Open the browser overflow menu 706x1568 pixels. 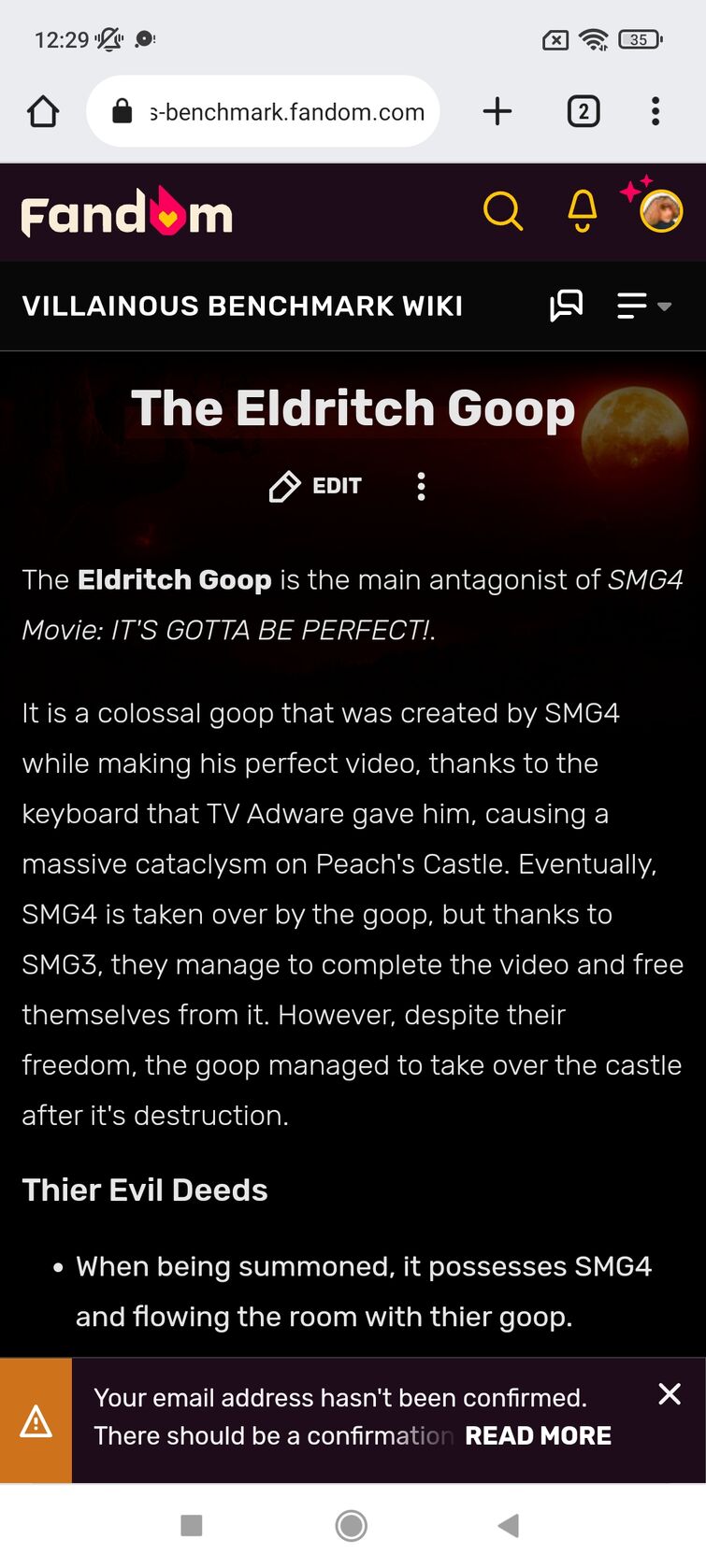click(656, 111)
